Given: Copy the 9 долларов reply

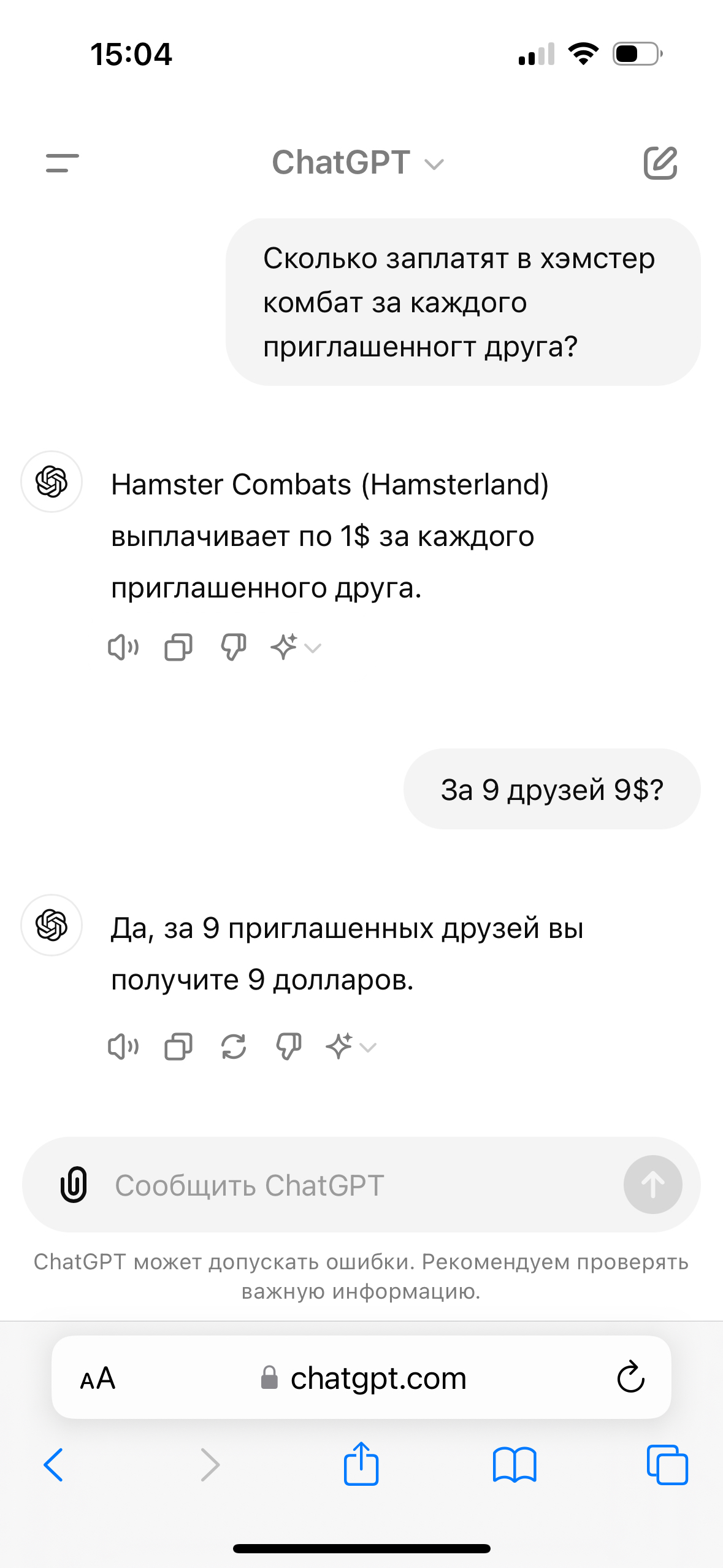Looking at the screenshot, I should [178, 1047].
